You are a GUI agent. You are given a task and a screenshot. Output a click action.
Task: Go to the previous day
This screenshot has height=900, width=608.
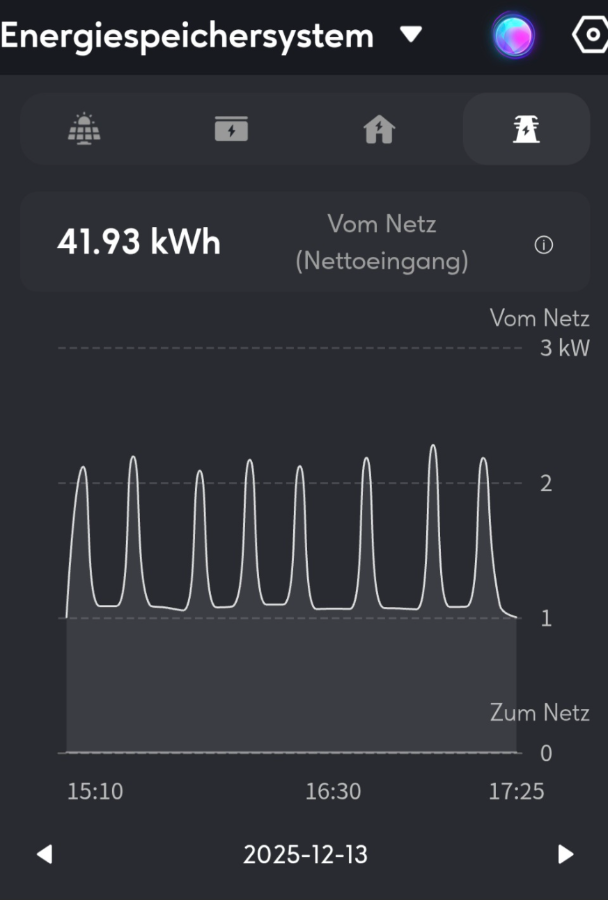[44, 854]
